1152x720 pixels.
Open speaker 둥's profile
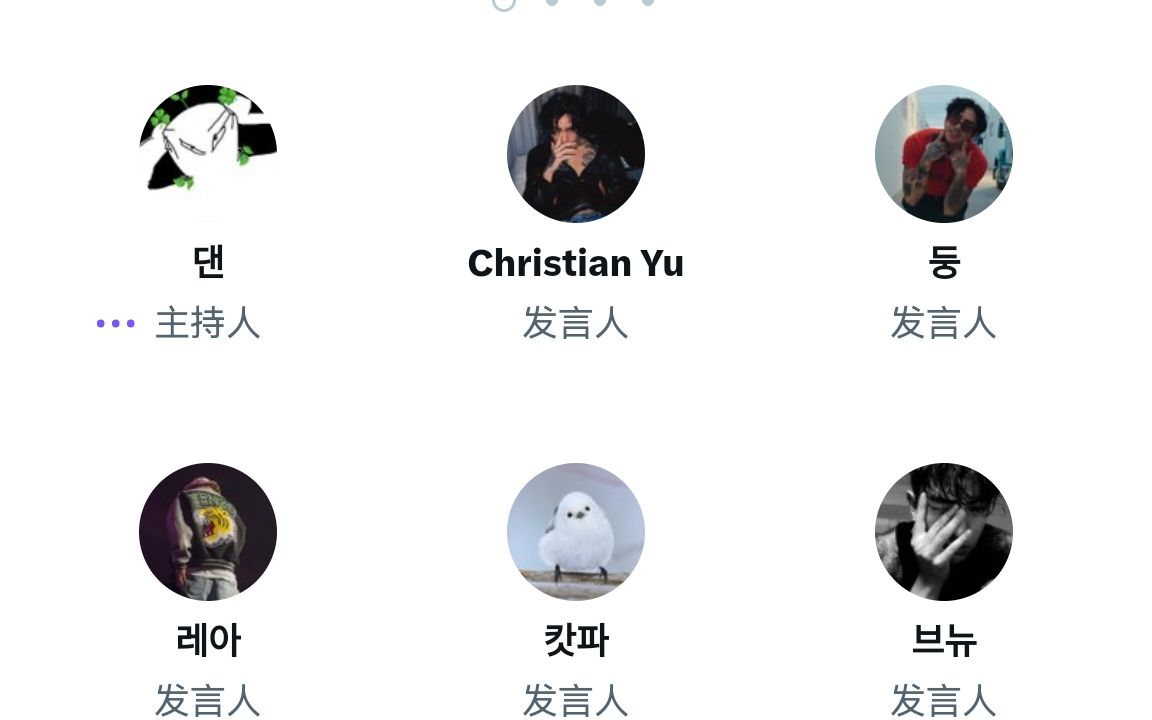coord(944,153)
